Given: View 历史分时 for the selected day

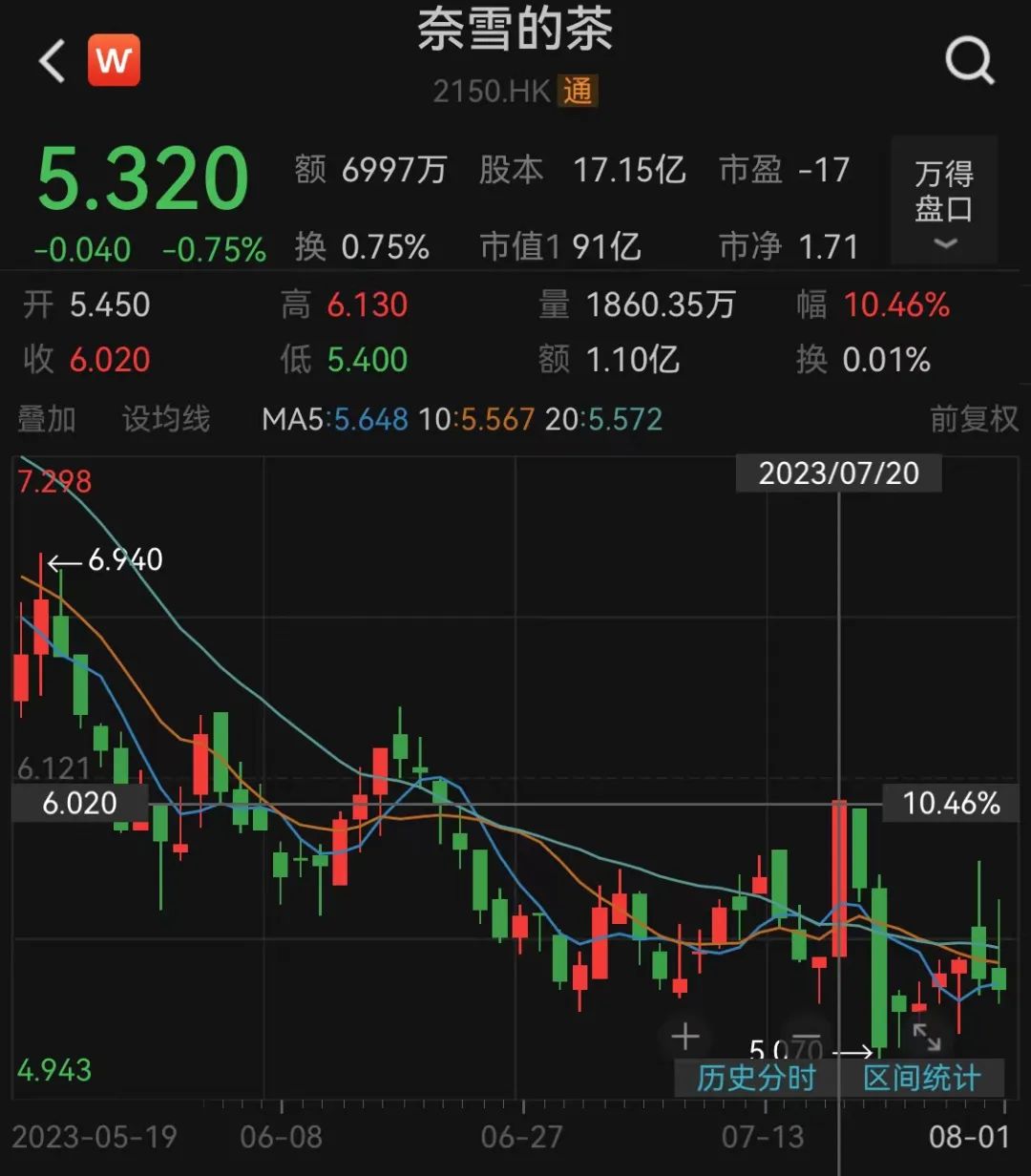Looking at the screenshot, I should pos(756,1079).
